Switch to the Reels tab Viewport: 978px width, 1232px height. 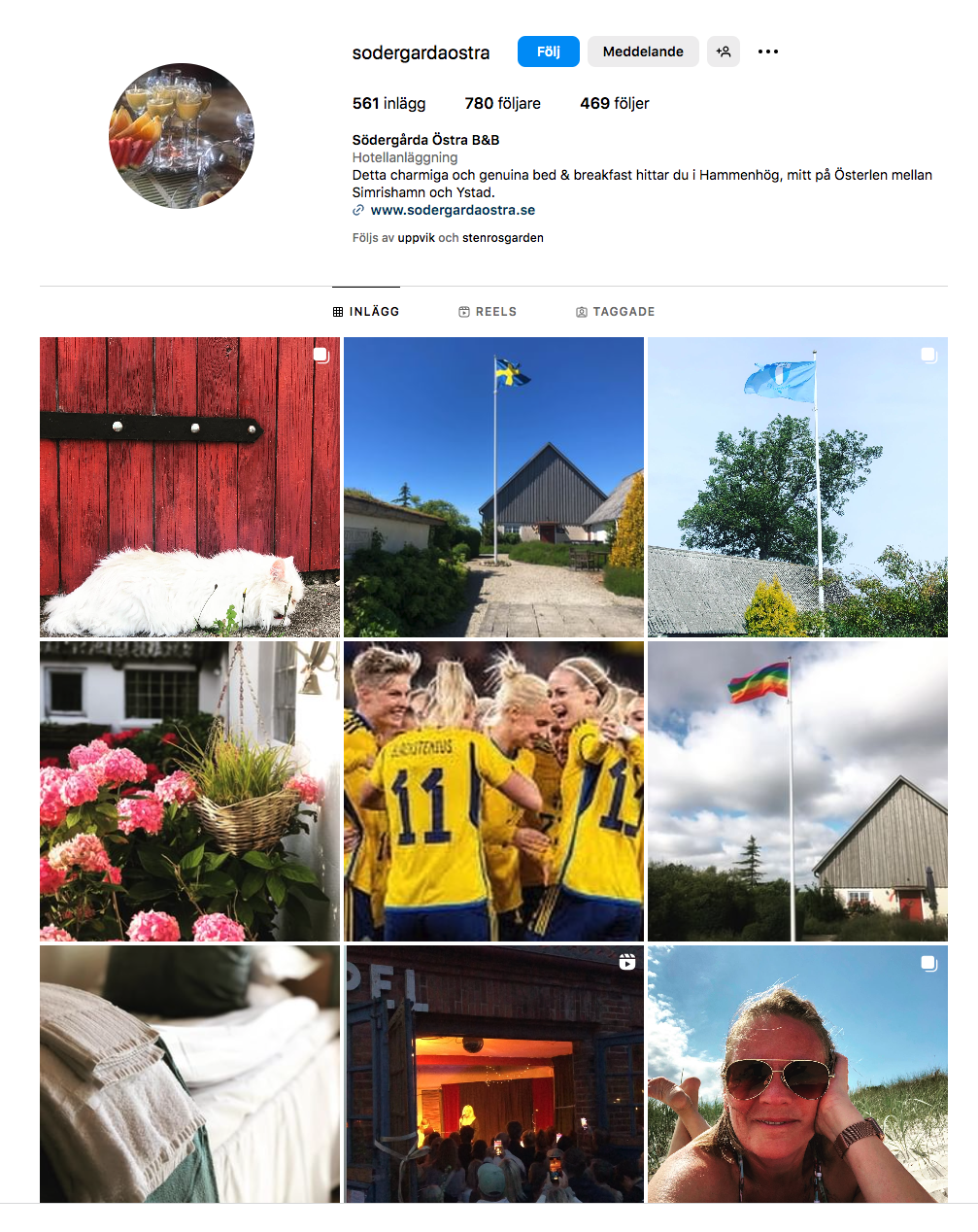point(488,312)
